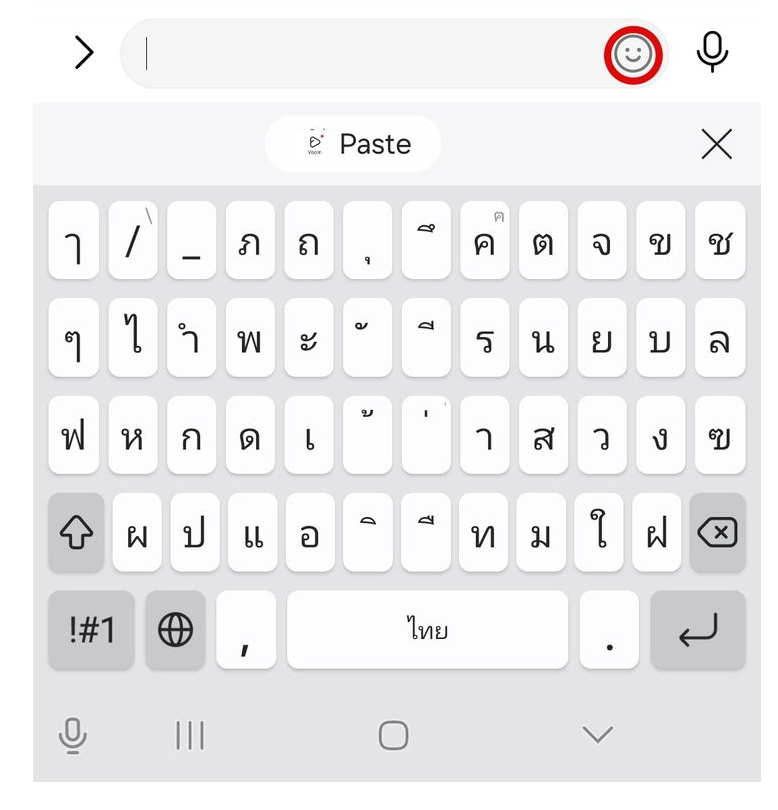Tap the microphone next to the text field
The height and width of the screenshot is (810, 778).
(712, 53)
